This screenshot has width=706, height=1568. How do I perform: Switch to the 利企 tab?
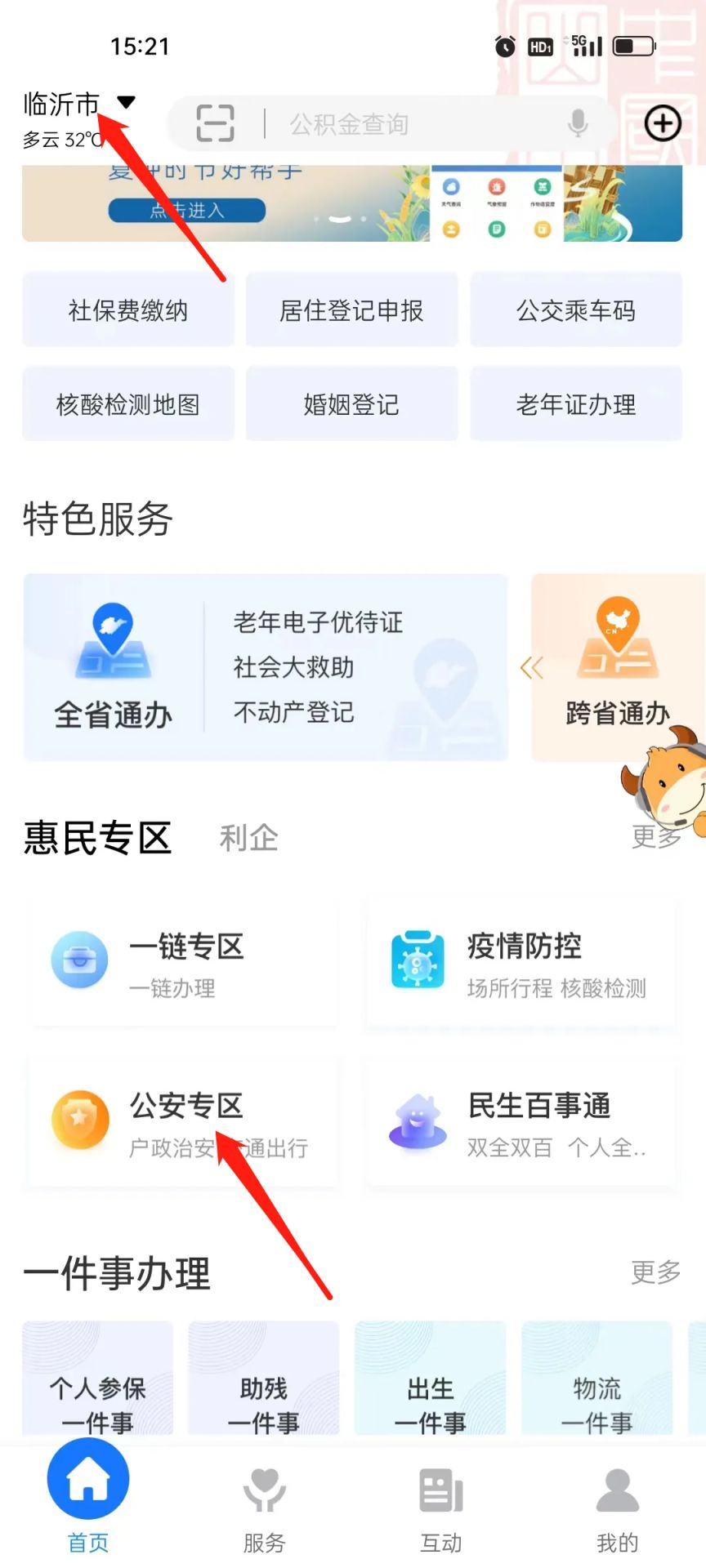pos(249,838)
